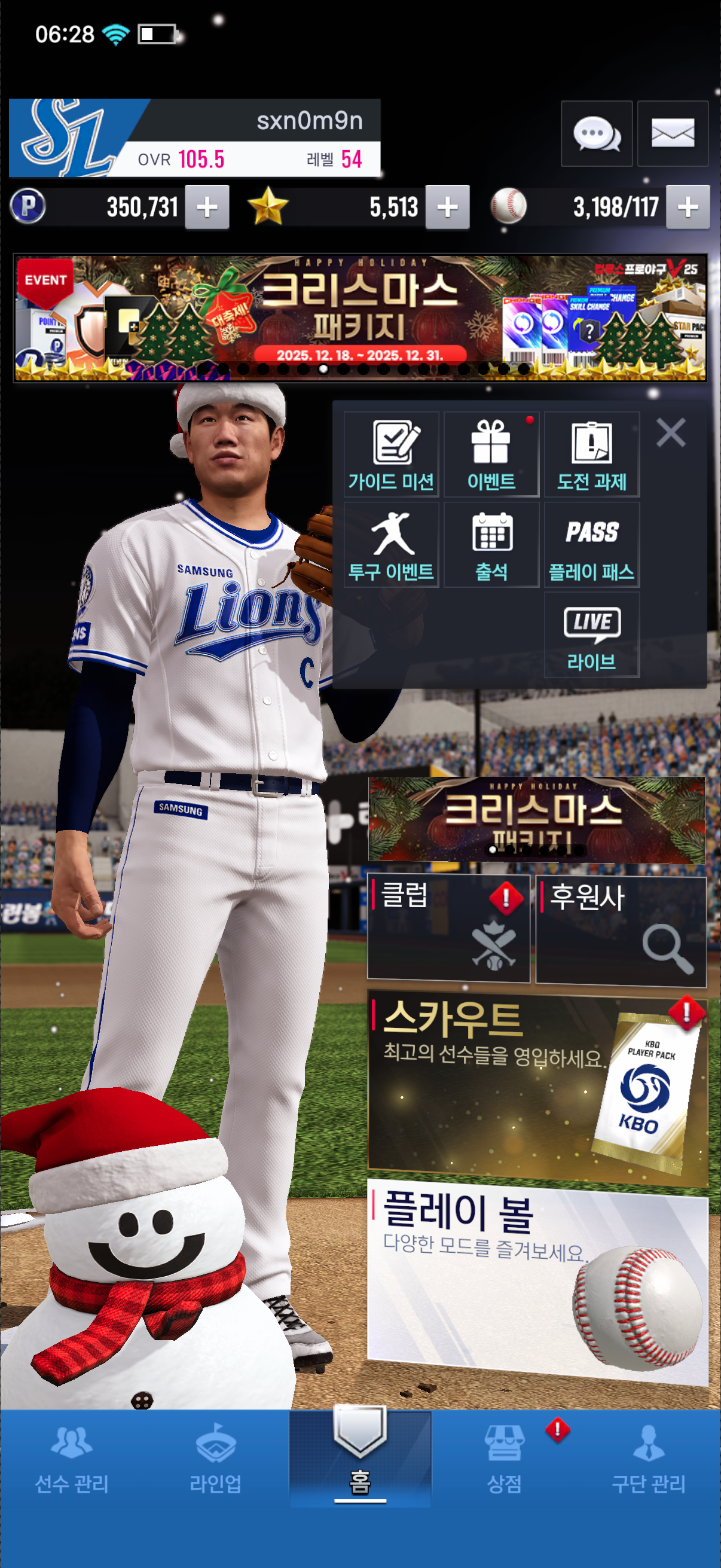The width and height of the screenshot is (721, 1568).
Task: Open the 이벤트 gift menu
Action: pyautogui.click(x=491, y=454)
